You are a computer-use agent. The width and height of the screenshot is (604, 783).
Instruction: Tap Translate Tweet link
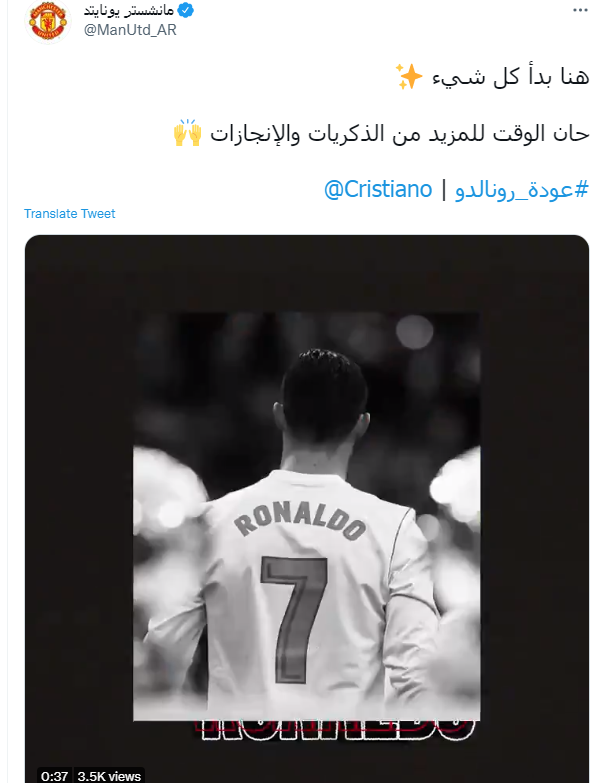[x=70, y=213]
